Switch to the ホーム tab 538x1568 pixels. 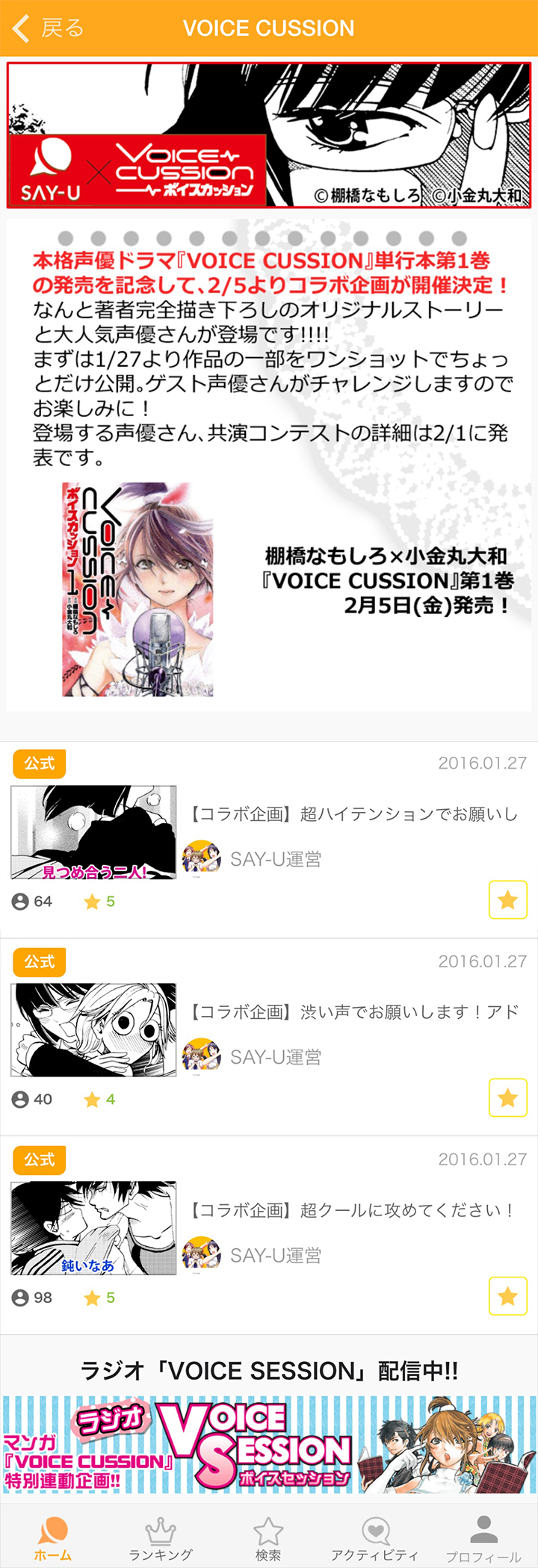coord(53,1540)
